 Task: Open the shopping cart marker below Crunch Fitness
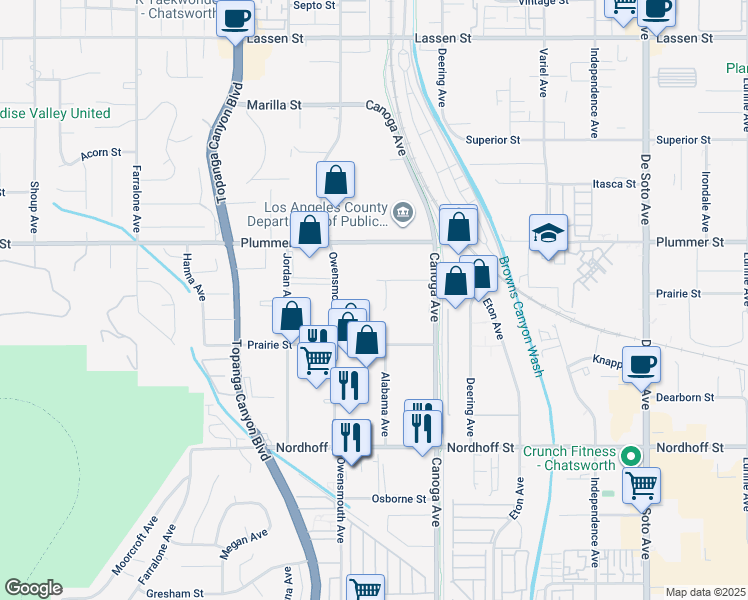coord(642,486)
